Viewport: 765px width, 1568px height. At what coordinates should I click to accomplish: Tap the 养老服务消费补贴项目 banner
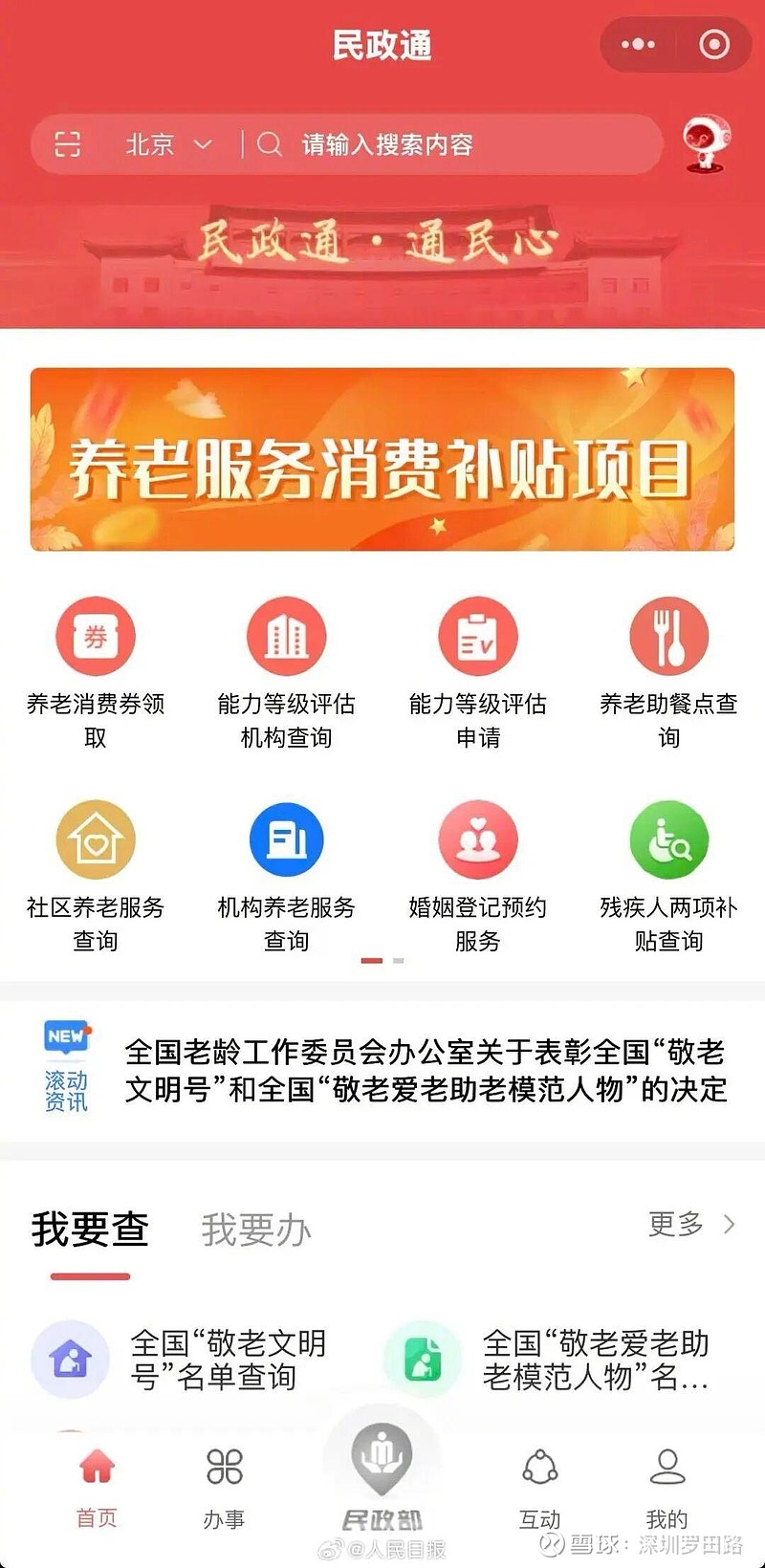click(x=382, y=459)
